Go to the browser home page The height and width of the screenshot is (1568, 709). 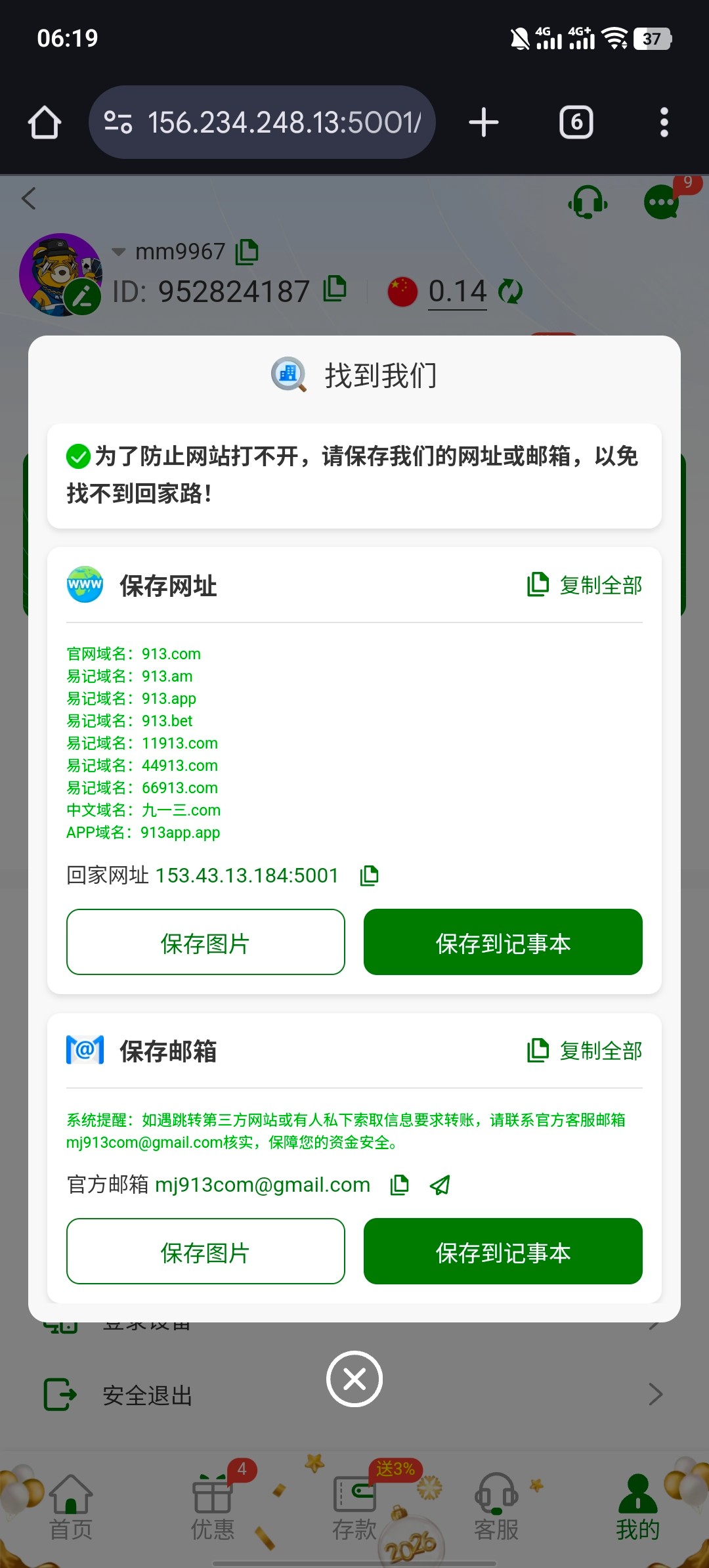pyautogui.click(x=45, y=123)
